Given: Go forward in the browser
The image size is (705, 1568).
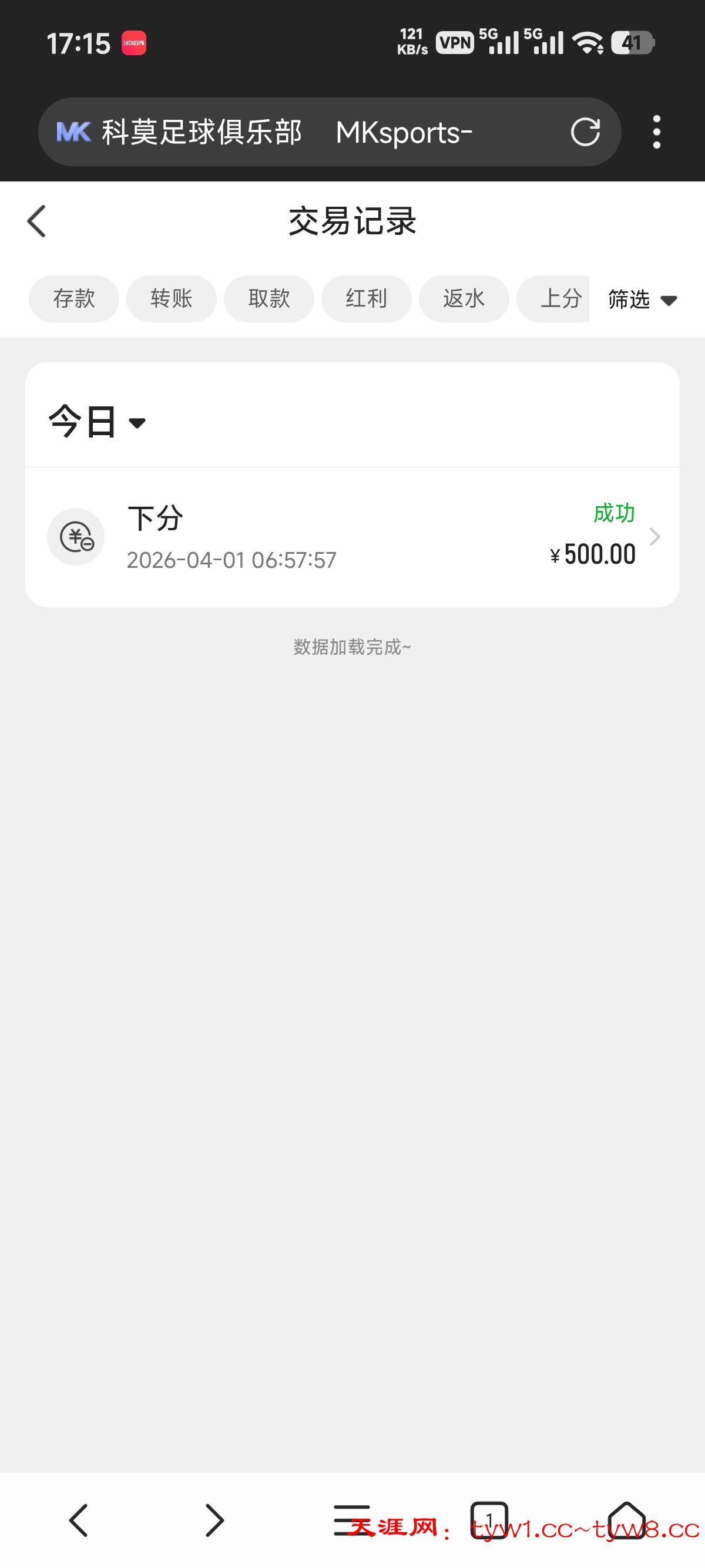Looking at the screenshot, I should [214, 1520].
